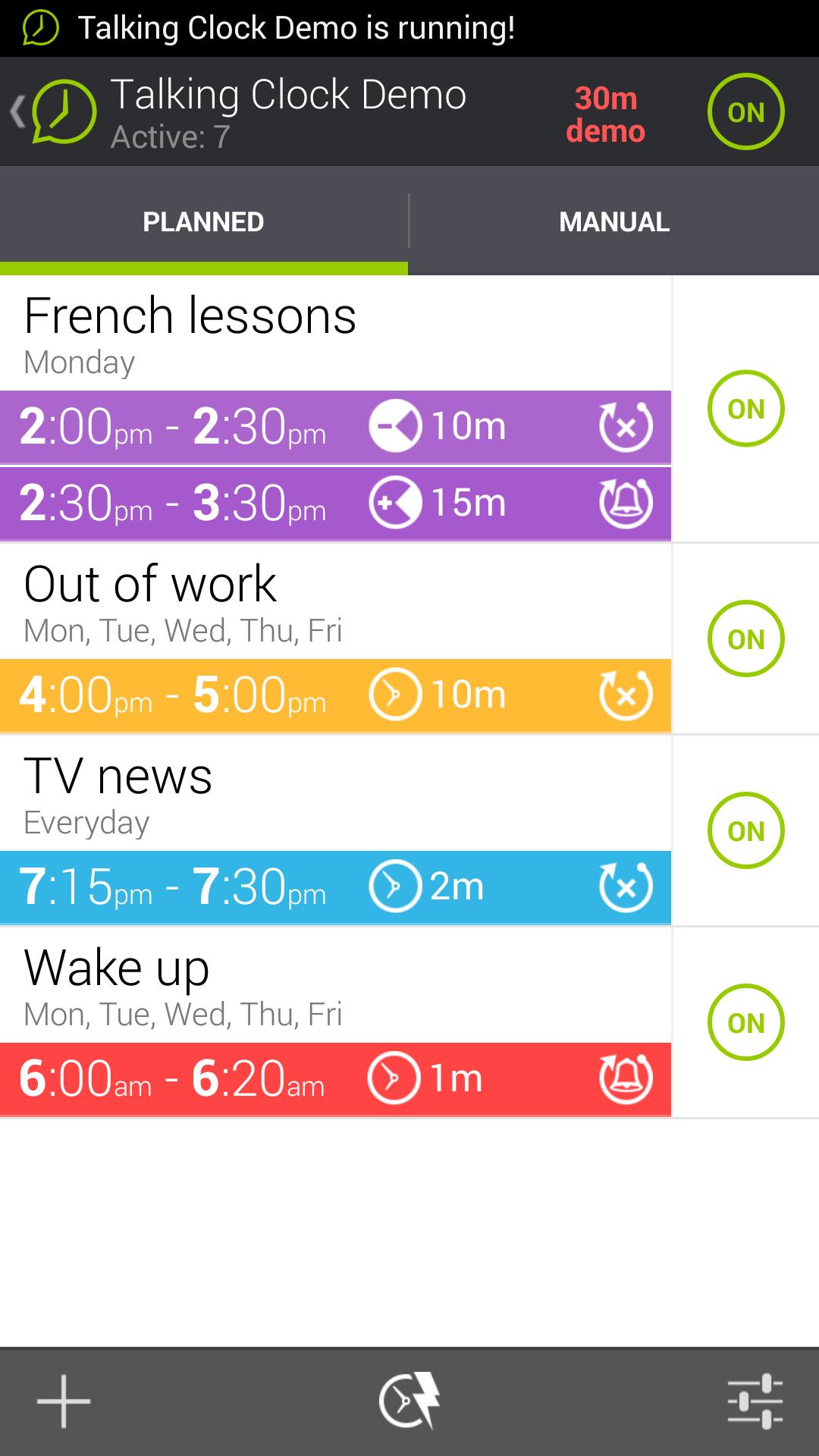The image size is (819, 1456).
Task: Click the 30m demo label
Action: 605,114
